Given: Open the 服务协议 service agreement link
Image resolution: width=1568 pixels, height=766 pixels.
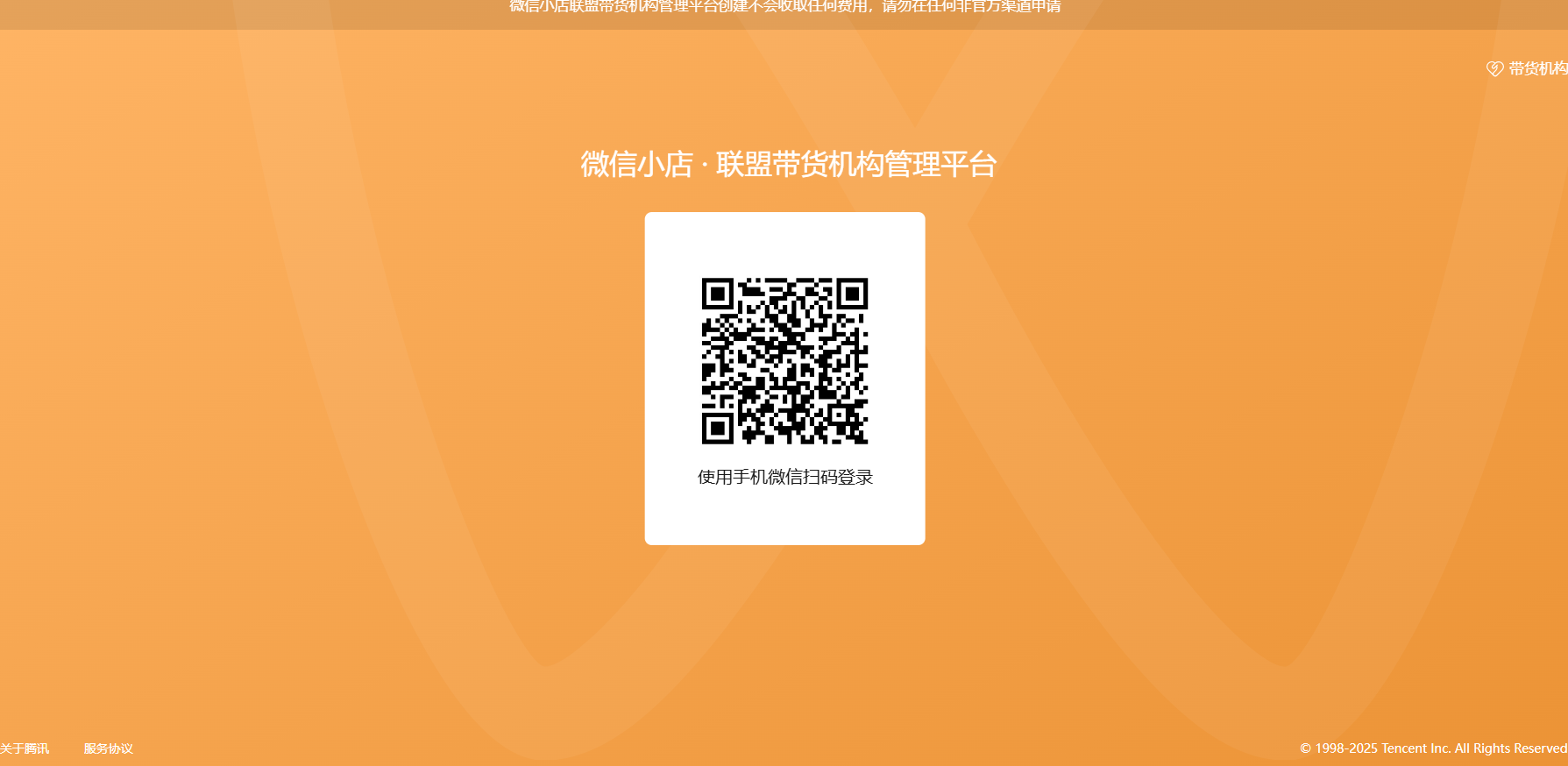Looking at the screenshot, I should click(x=108, y=748).
